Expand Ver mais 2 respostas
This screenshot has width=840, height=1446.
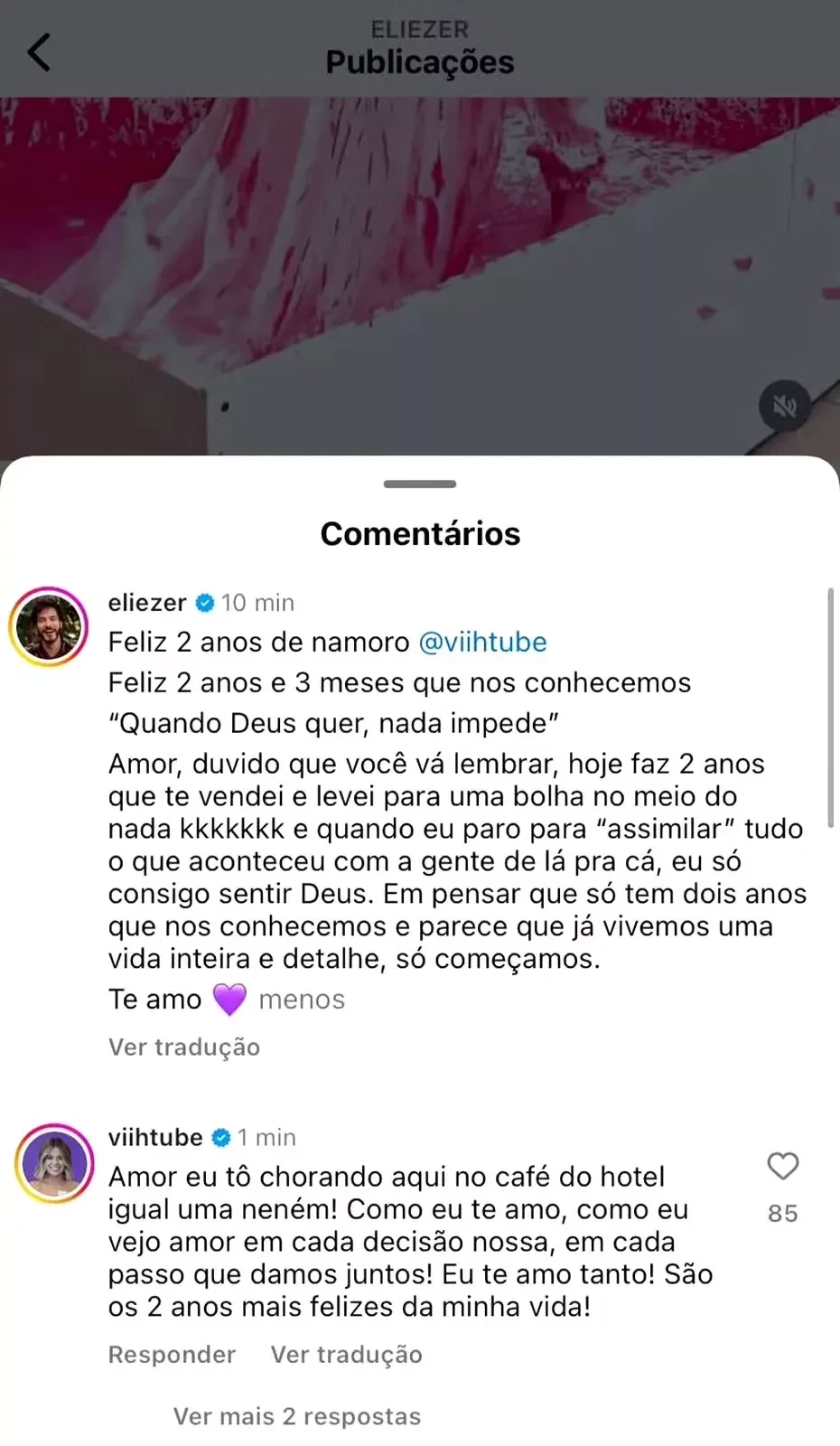coord(297,1416)
